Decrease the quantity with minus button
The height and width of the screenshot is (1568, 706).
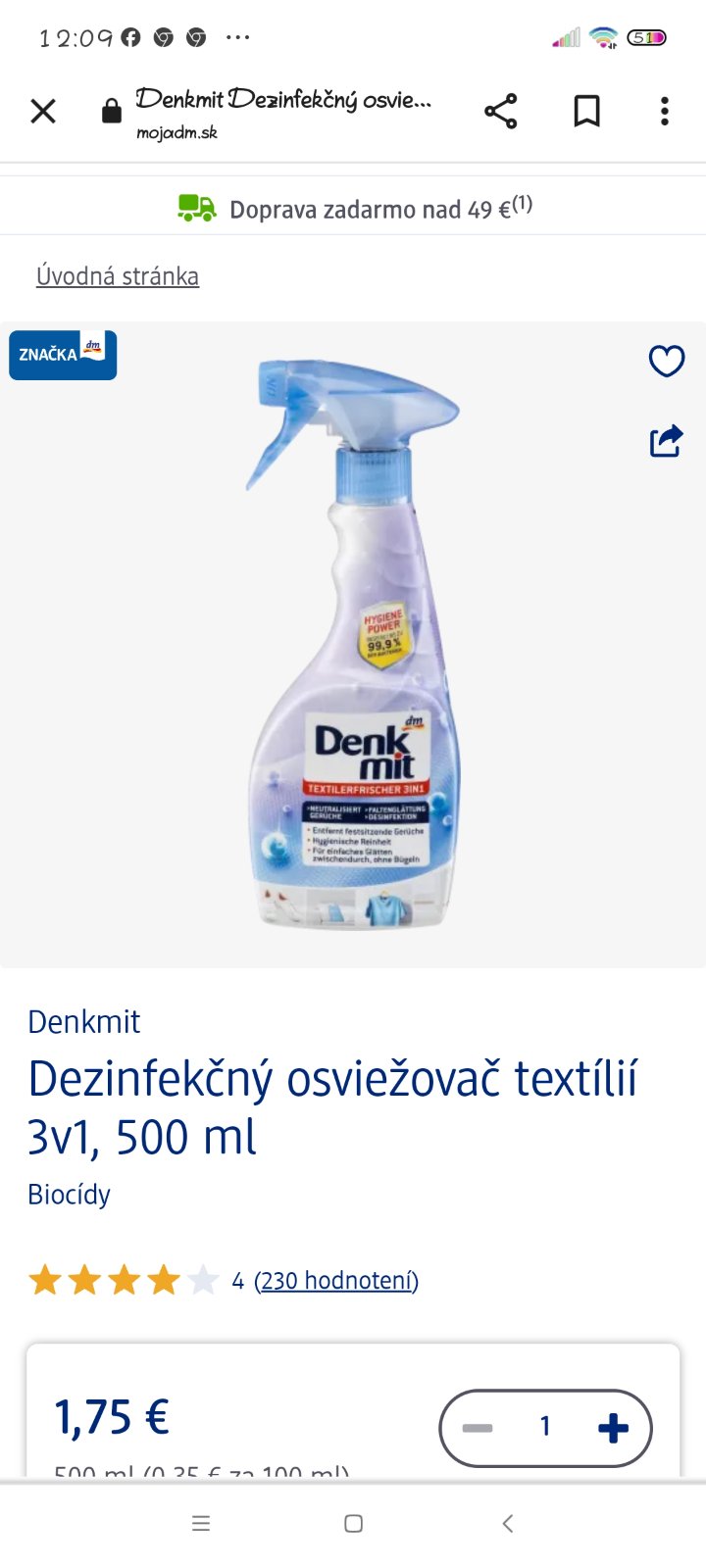pos(478,1428)
